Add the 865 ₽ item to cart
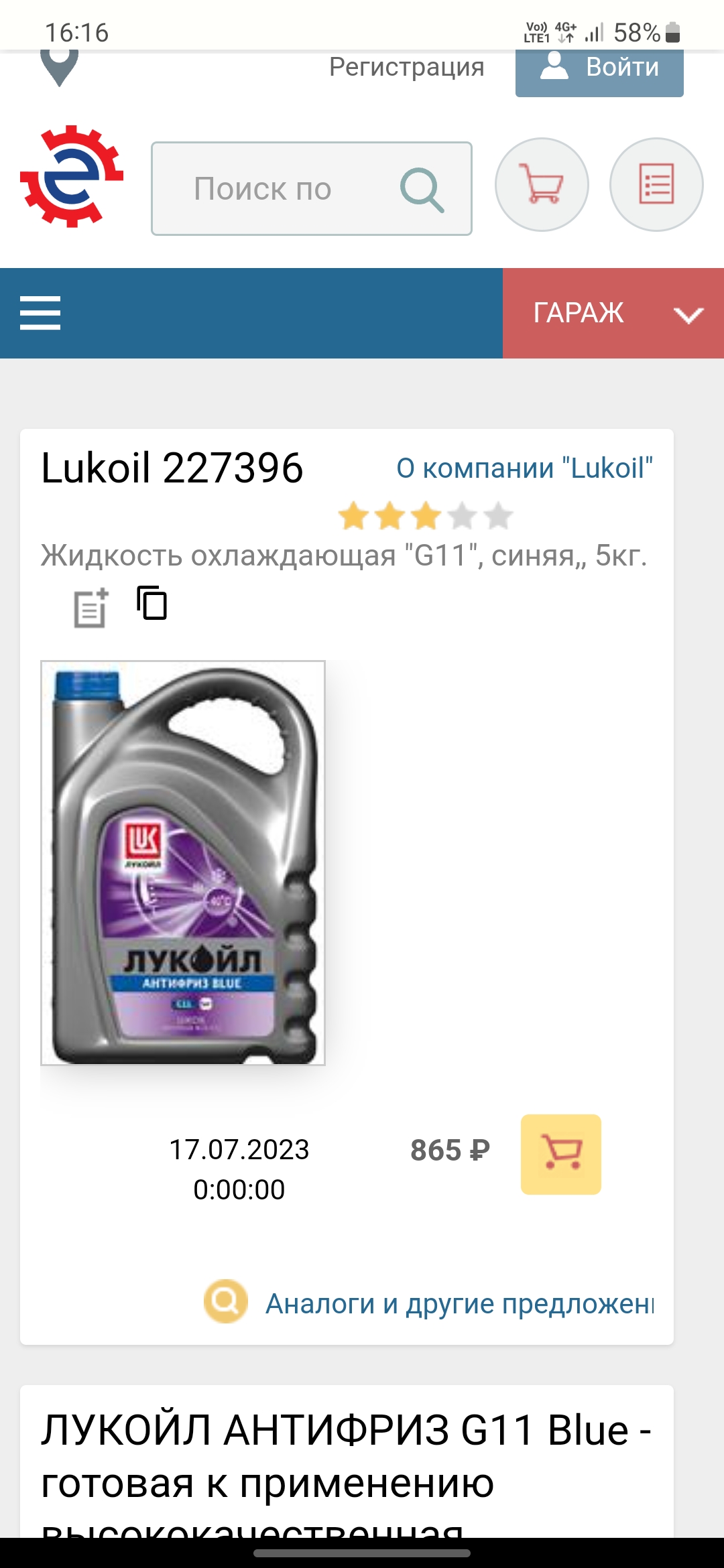 coord(560,1154)
